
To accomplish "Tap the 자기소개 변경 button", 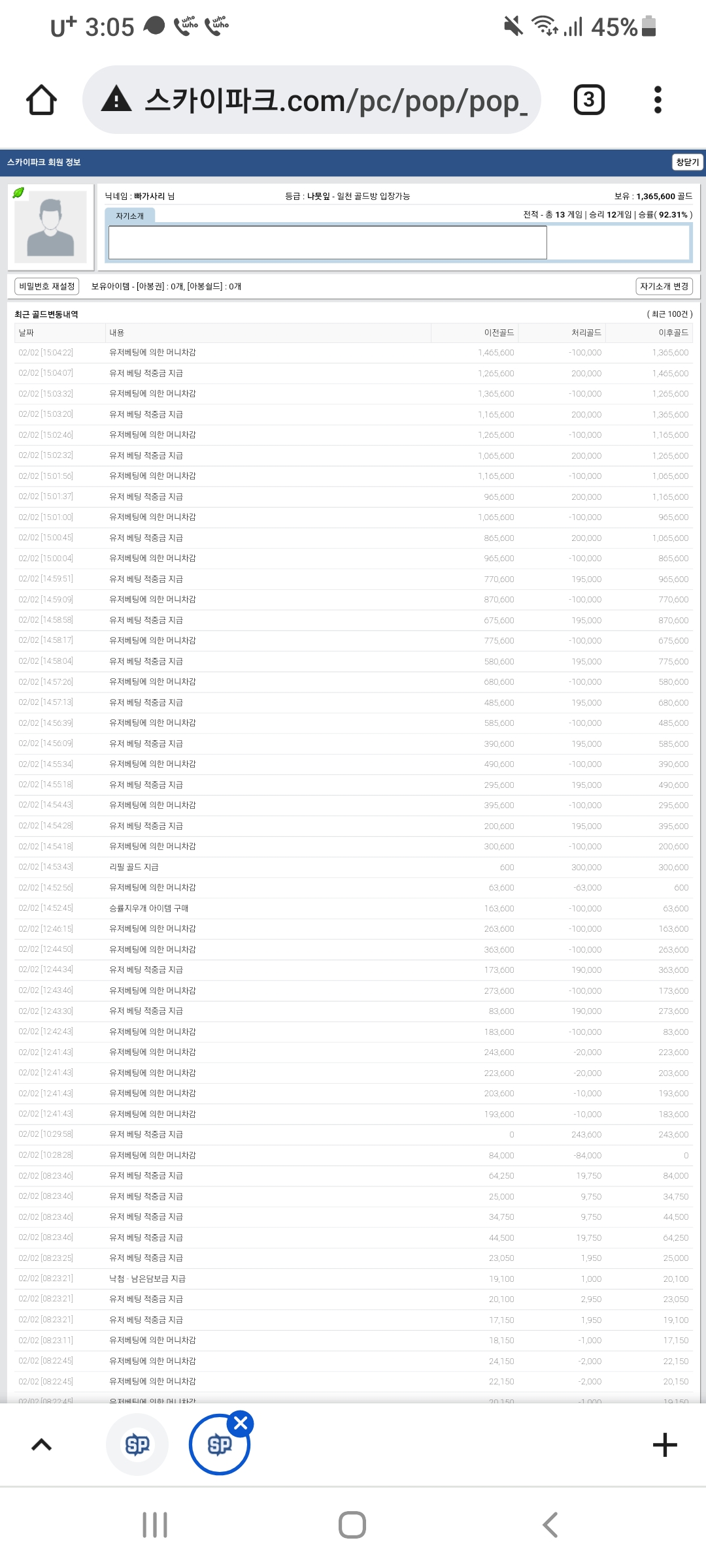I will (x=664, y=286).
